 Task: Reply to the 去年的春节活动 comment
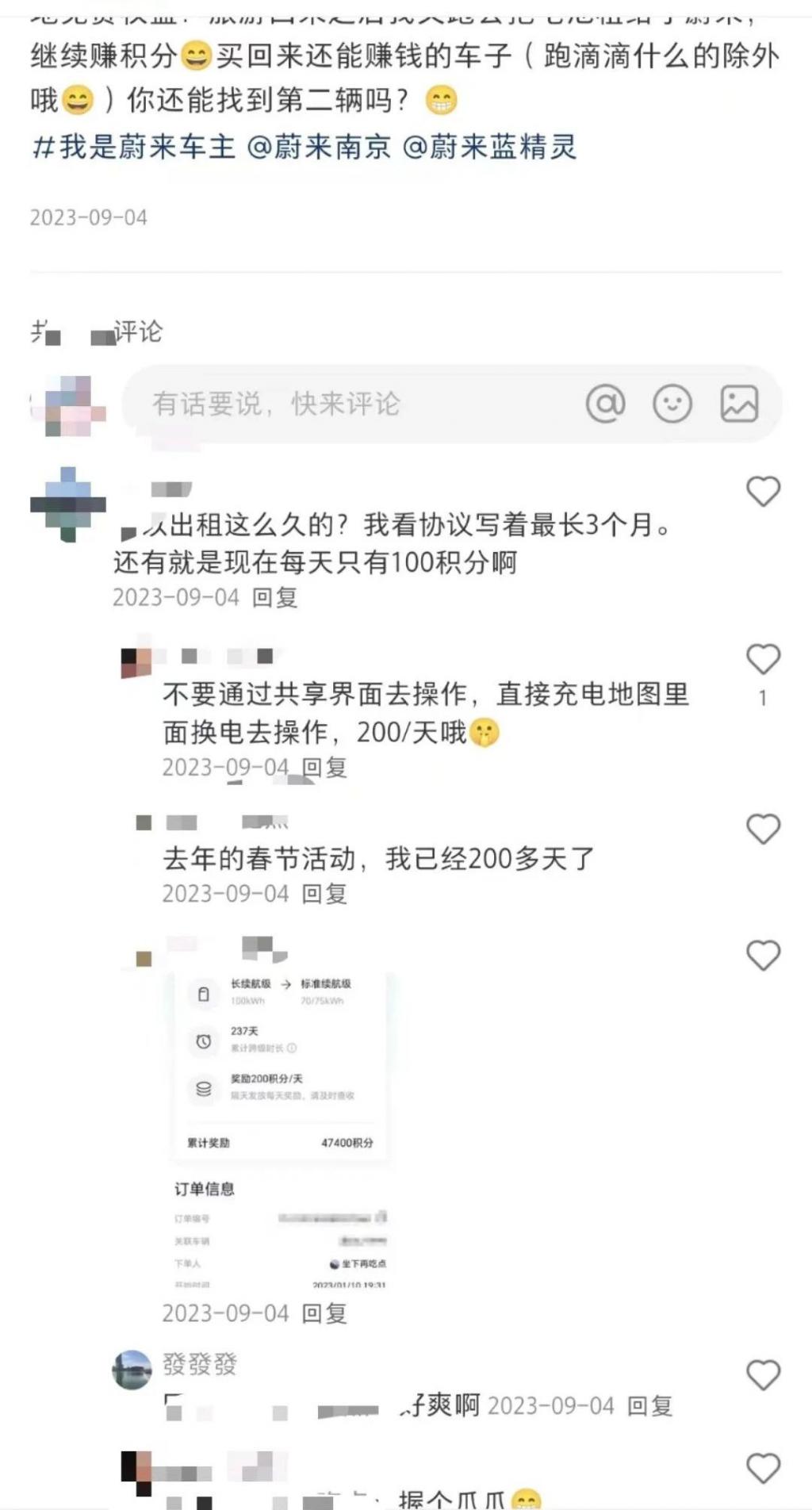pyautogui.click(x=324, y=894)
